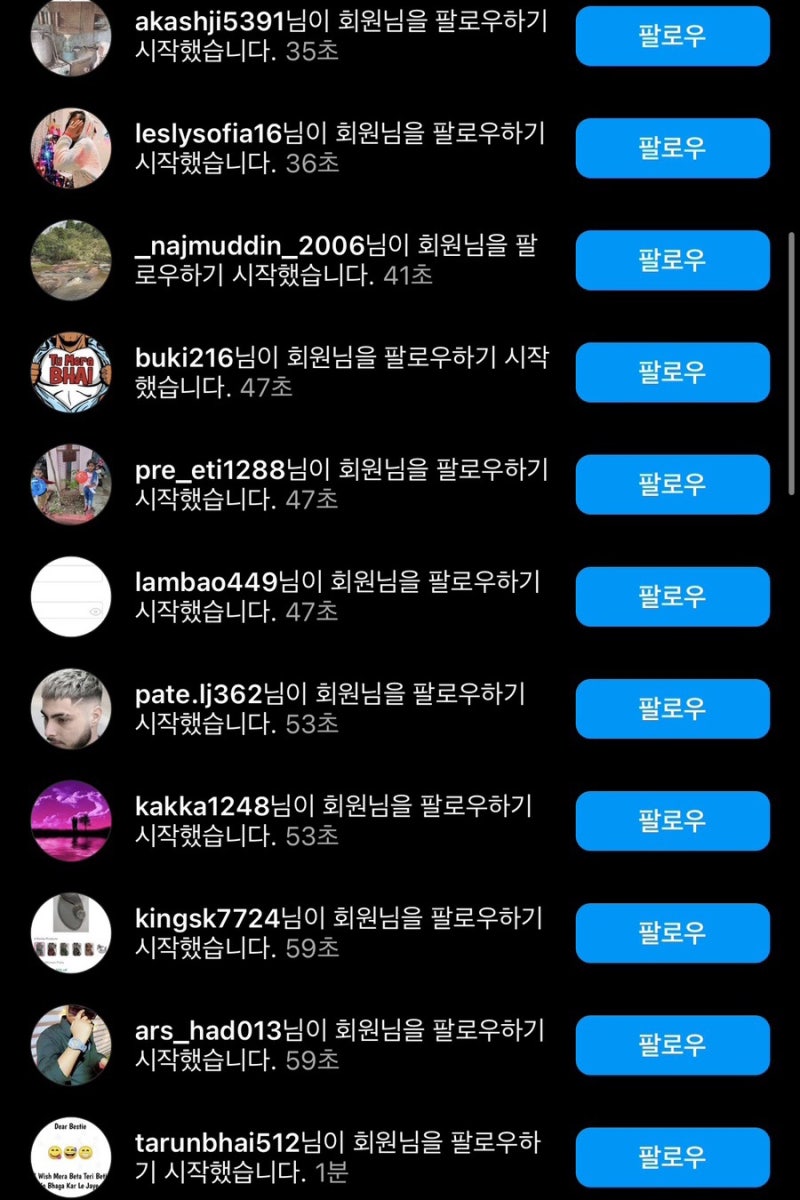
Task: Tap 팔로우 for buki216
Action: [x=672, y=372]
